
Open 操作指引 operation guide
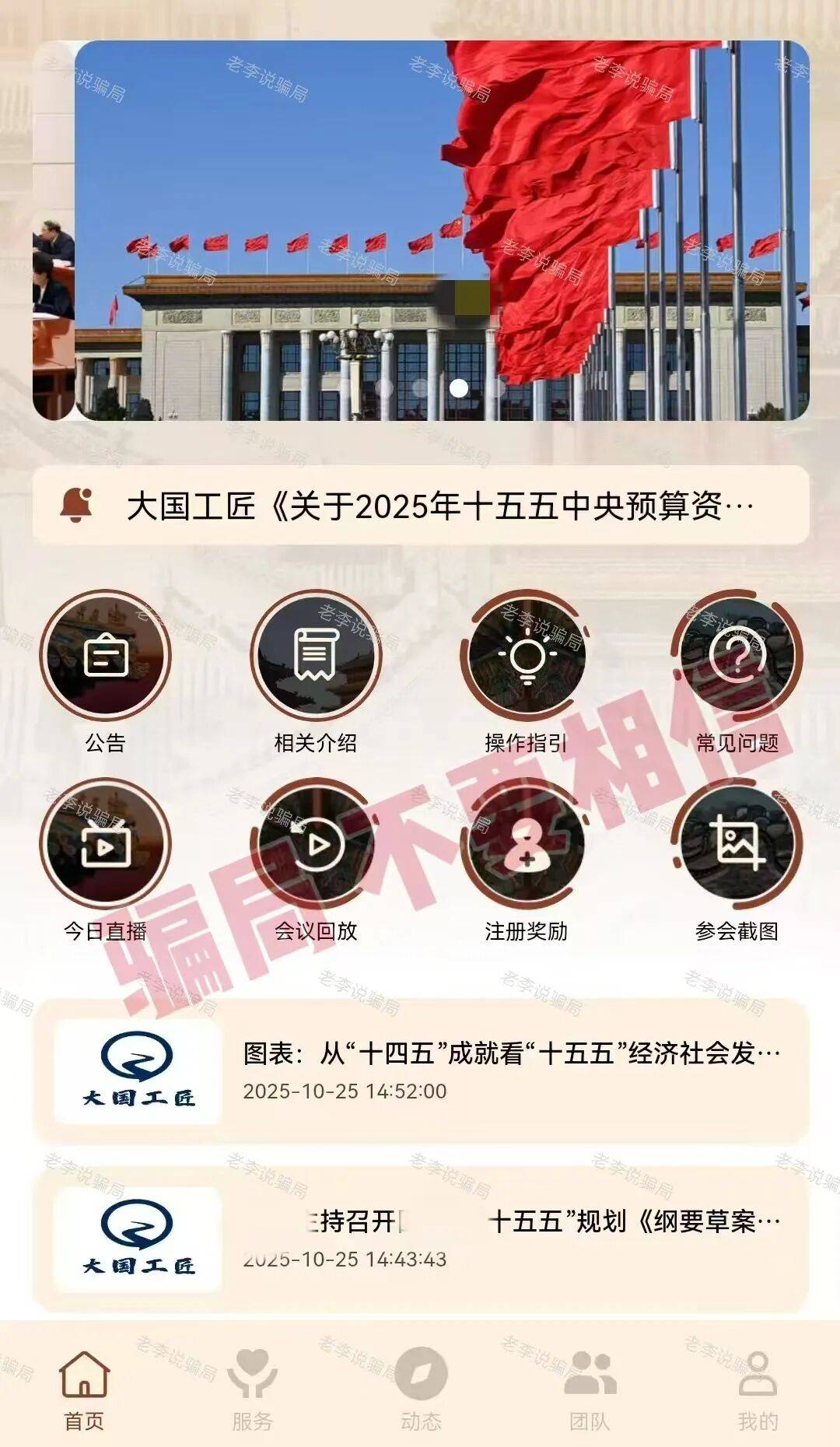pos(527,655)
